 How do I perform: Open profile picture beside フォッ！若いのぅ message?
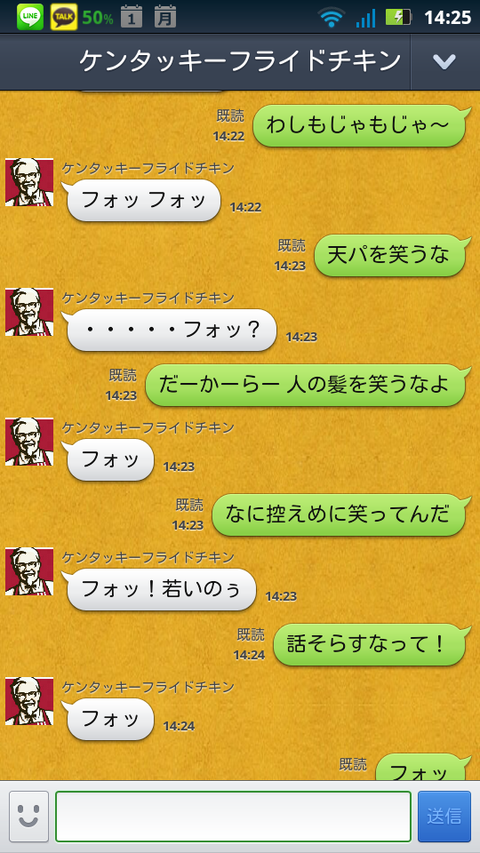click(29, 571)
